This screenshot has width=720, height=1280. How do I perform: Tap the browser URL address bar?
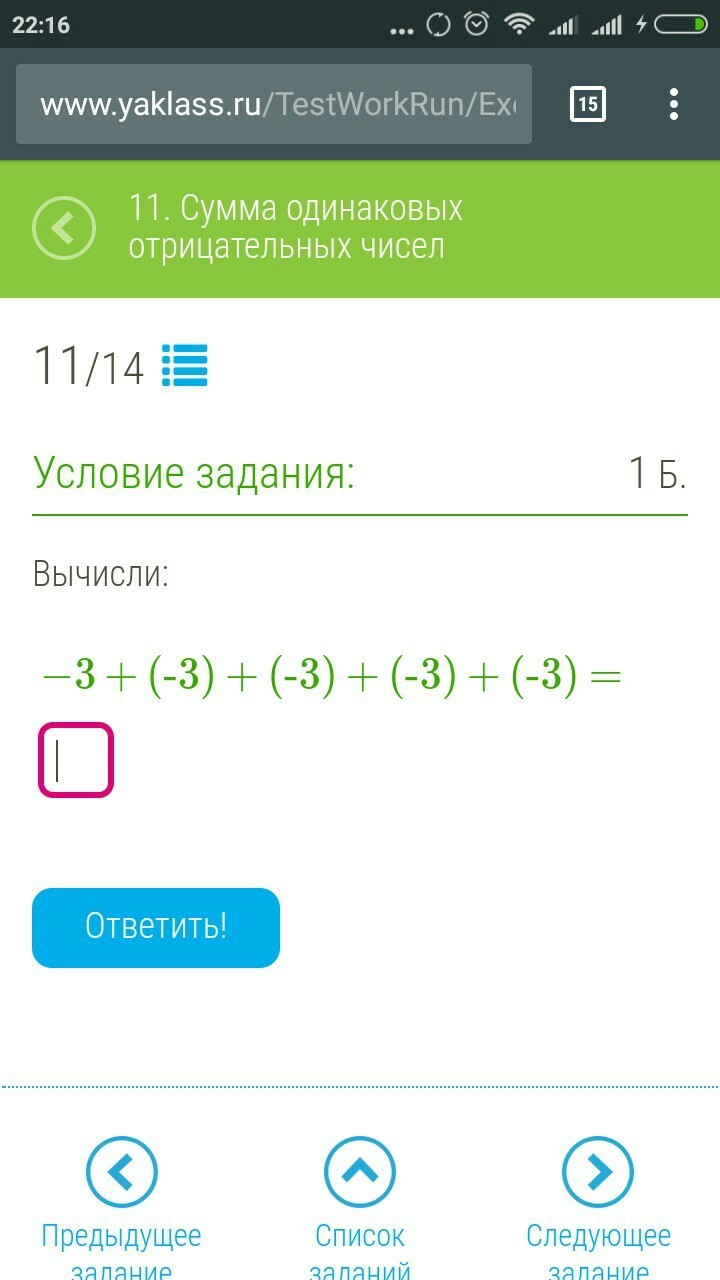point(274,104)
